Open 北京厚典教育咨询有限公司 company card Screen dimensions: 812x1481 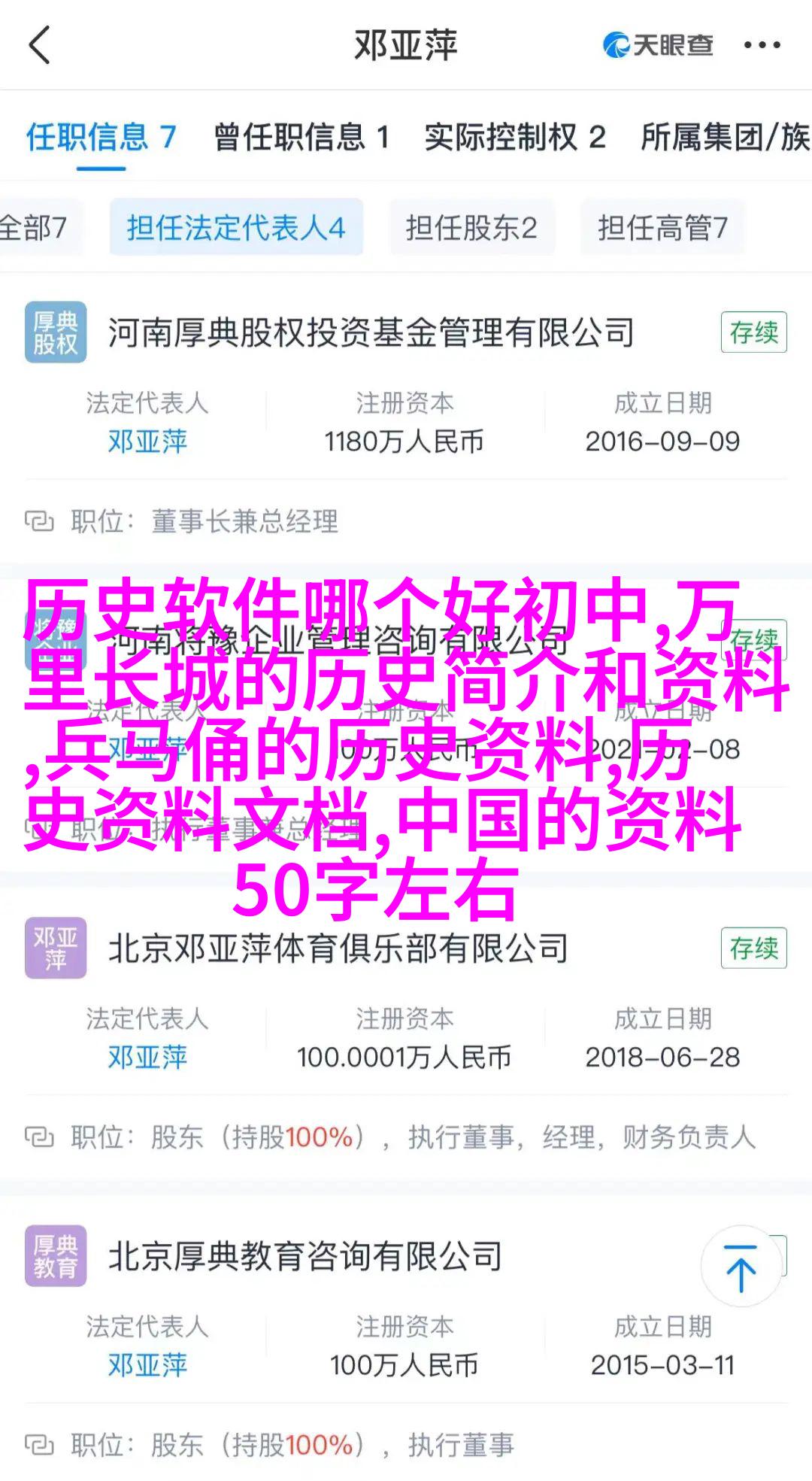click(x=305, y=1256)
